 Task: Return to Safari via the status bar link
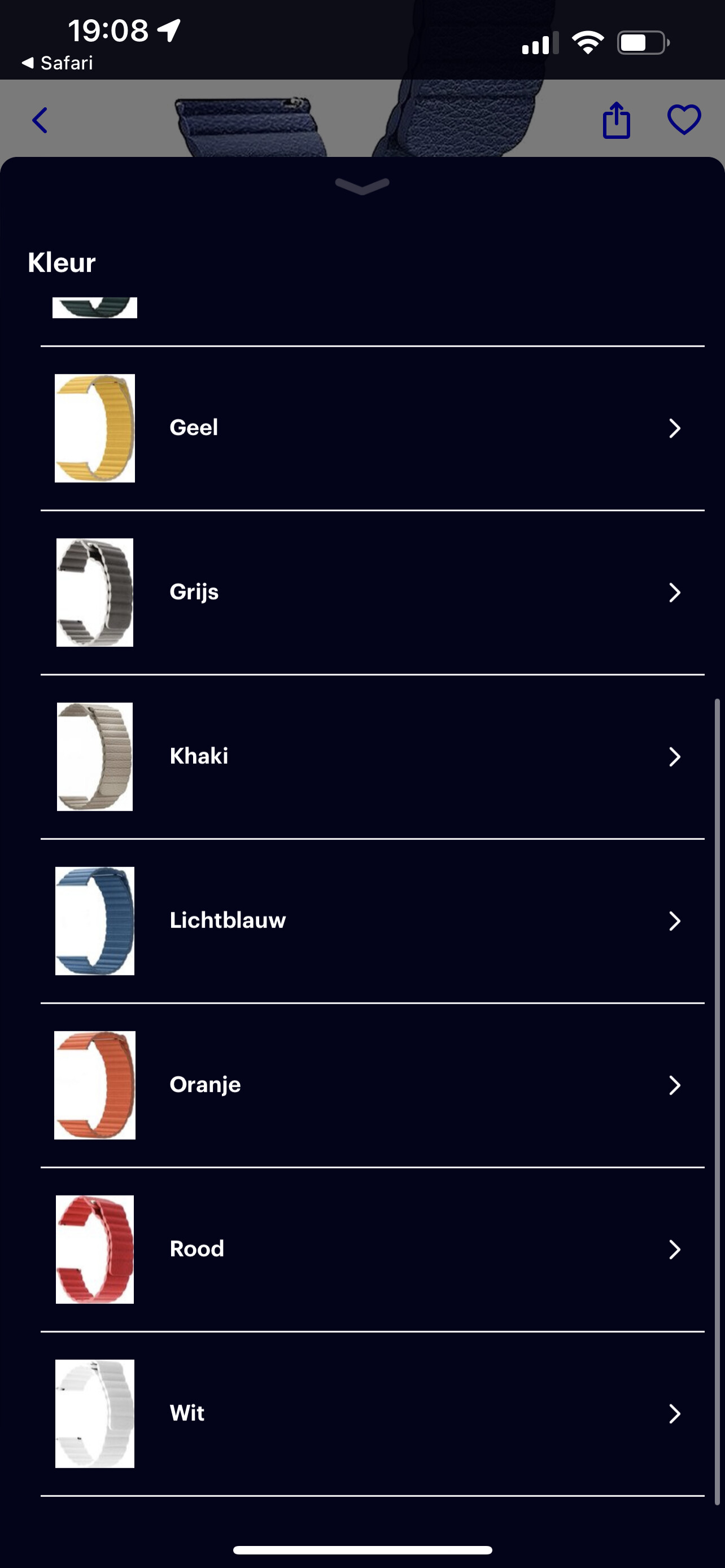[x=57, y=63]
